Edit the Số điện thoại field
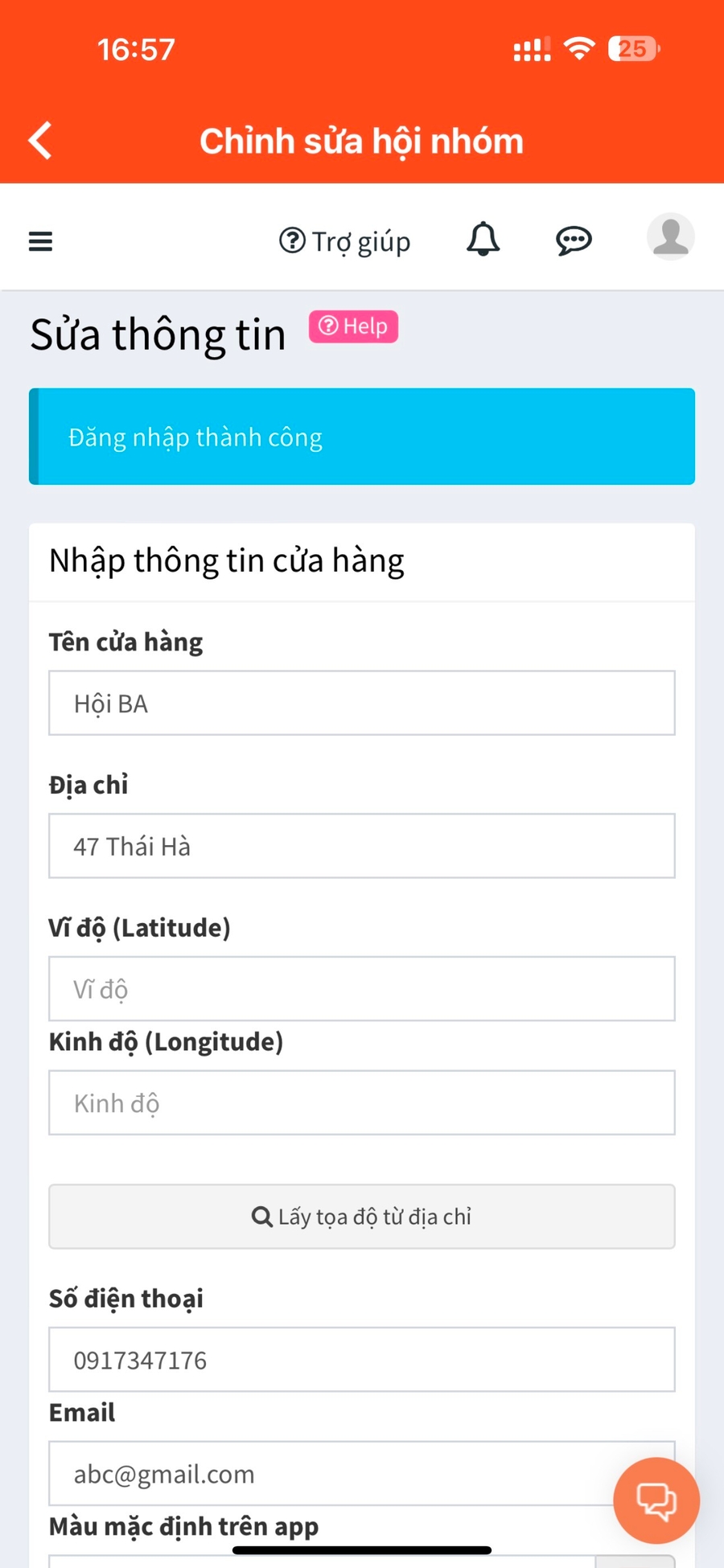Screen dimensions: 724x1568 [x=362, y=1360]
